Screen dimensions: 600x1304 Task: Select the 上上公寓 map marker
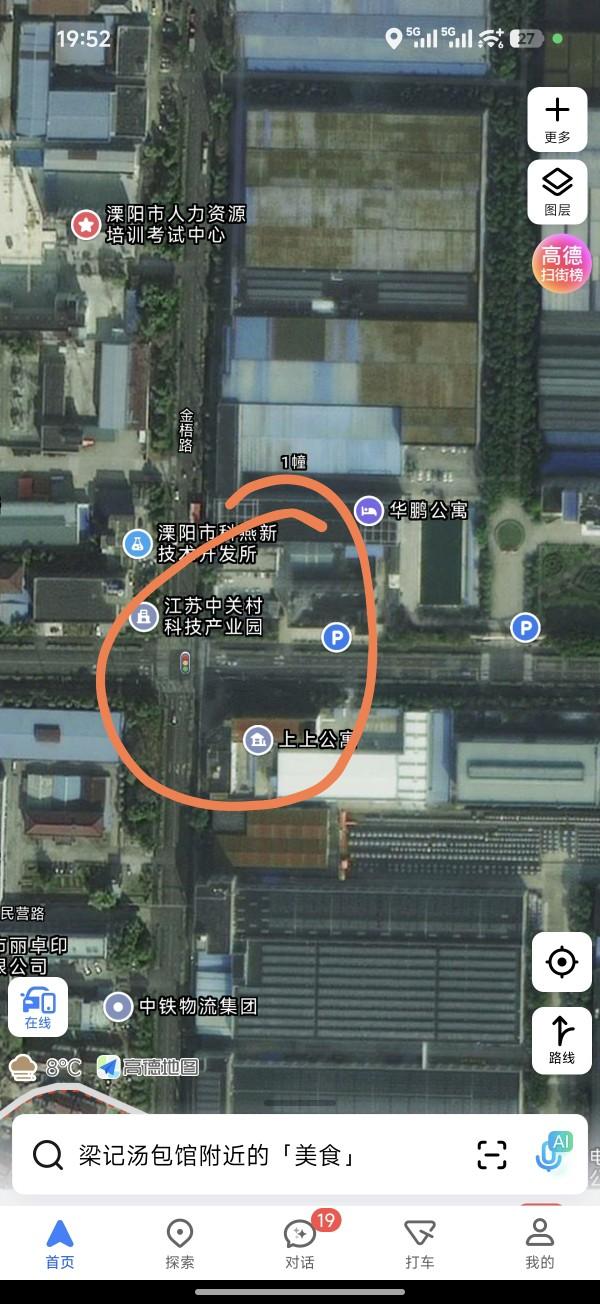[258, 740]
